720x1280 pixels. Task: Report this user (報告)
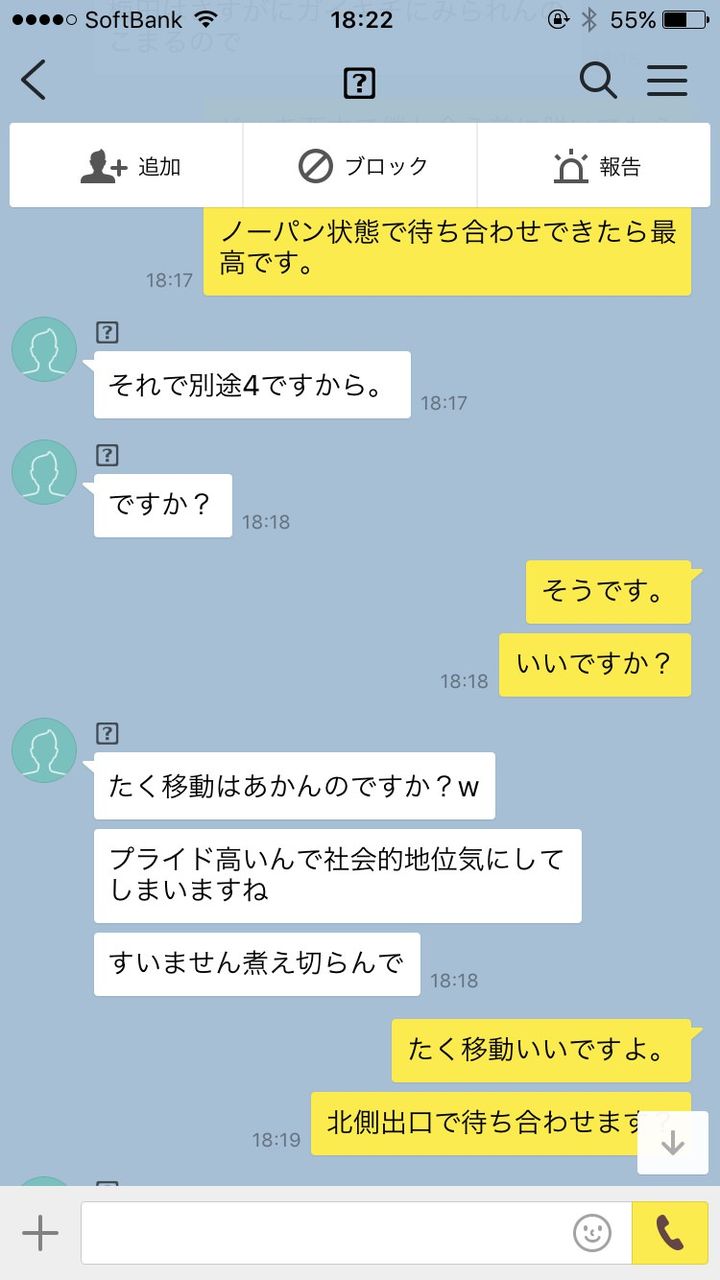[595, 166]
